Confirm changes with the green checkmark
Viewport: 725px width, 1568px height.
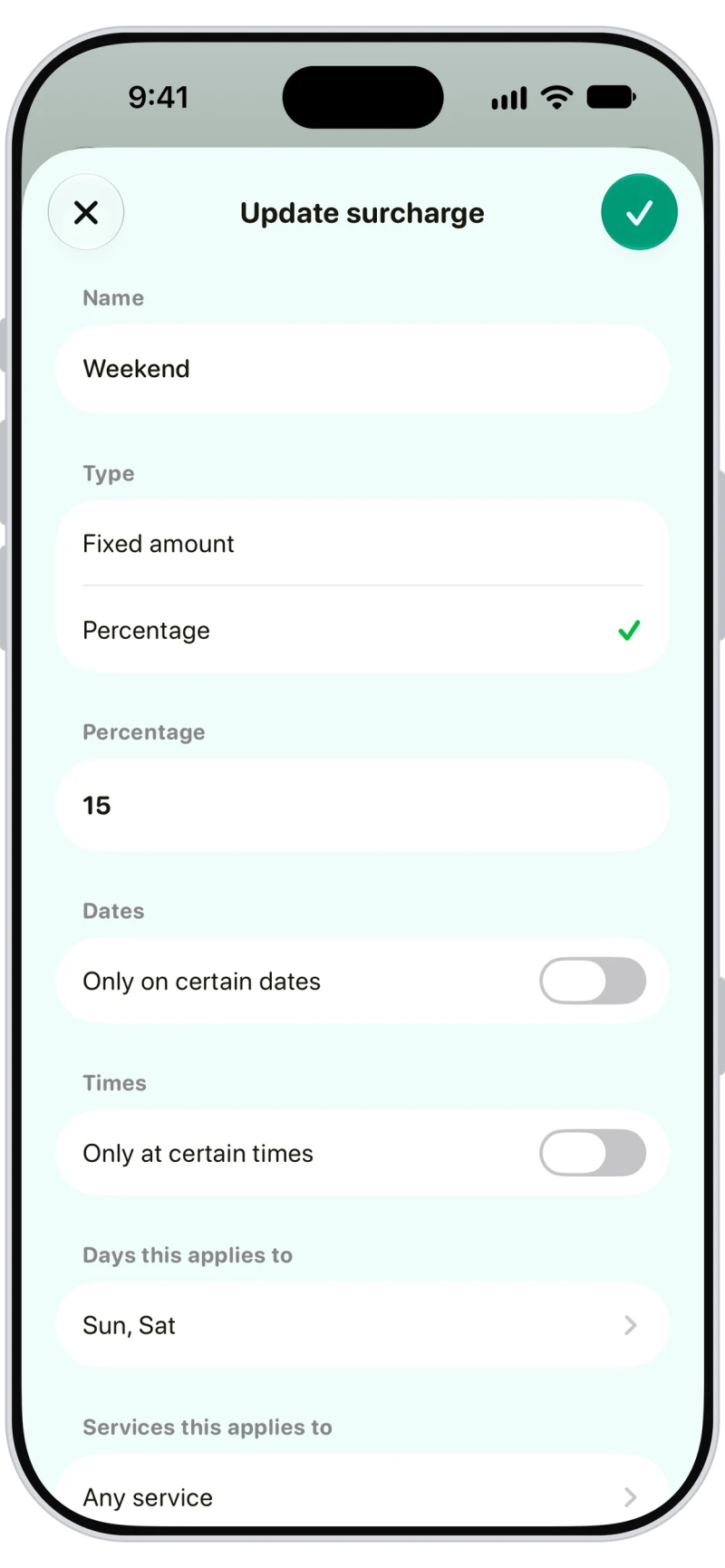639,212
